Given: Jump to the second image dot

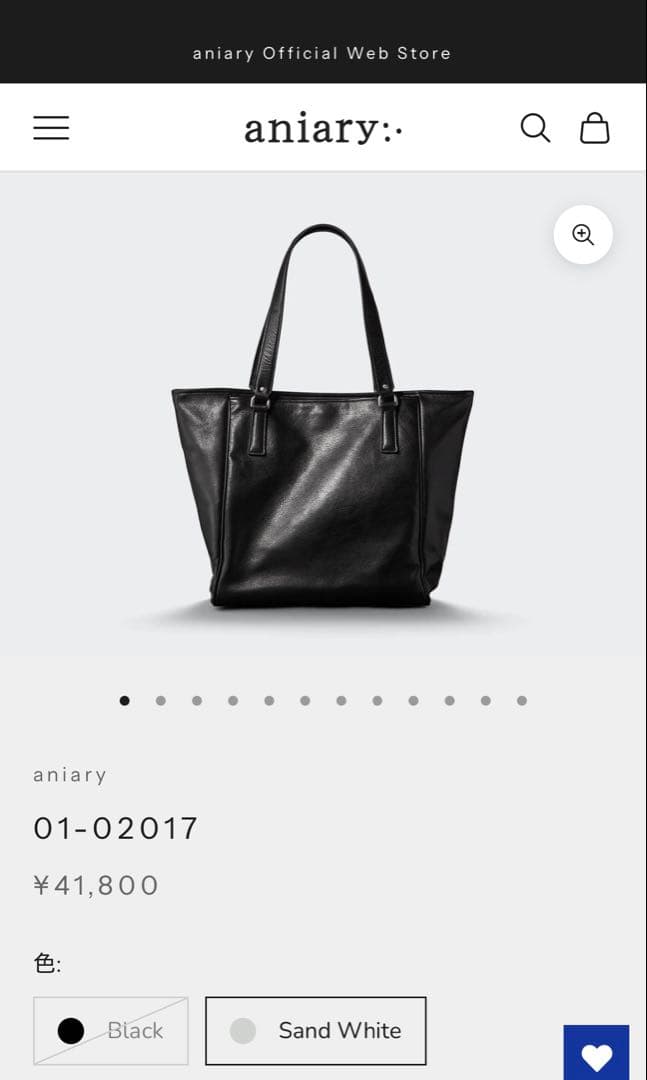Looking at the screenshot, I should (x=161, y=701).
